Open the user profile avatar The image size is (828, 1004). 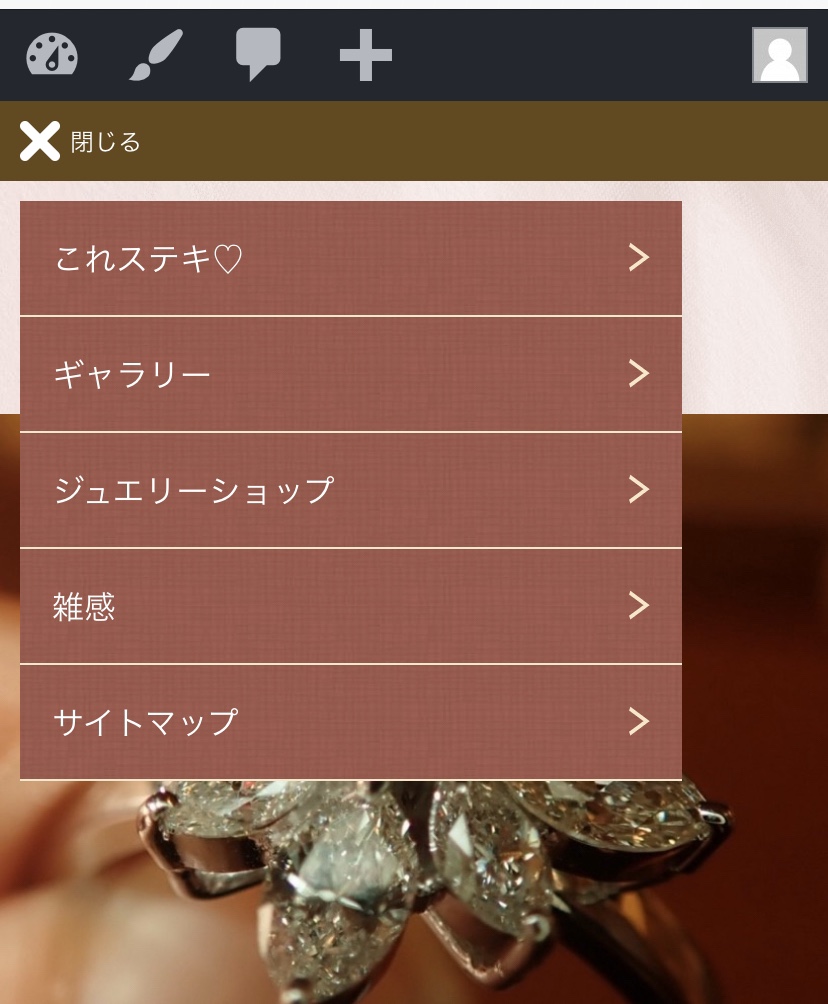[779, 55]
